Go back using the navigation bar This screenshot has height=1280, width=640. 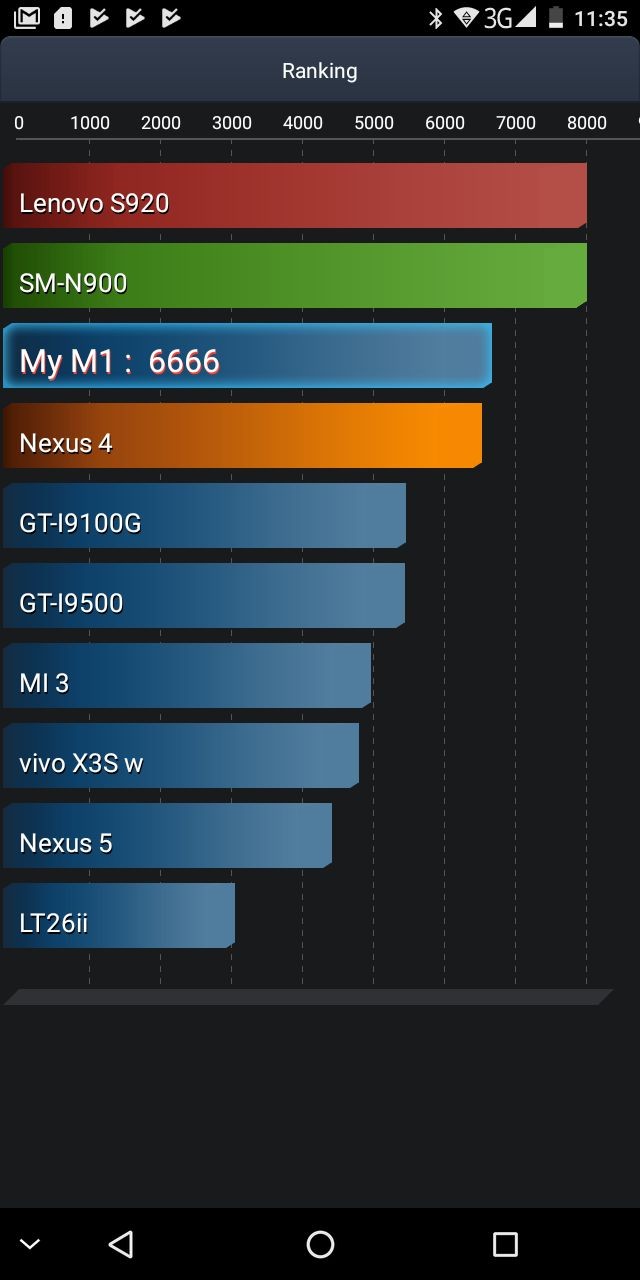121,1243
